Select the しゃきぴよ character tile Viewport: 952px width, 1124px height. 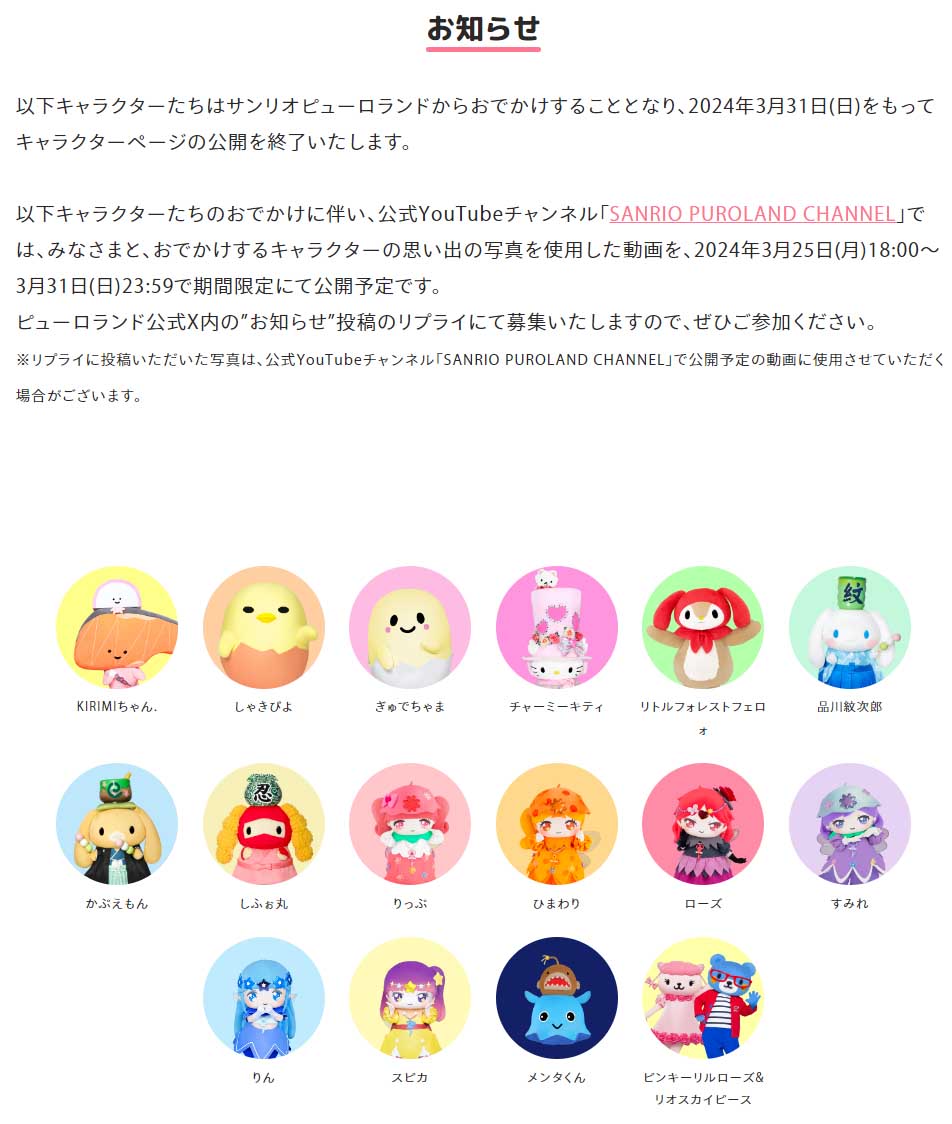[x=263, y=628]
